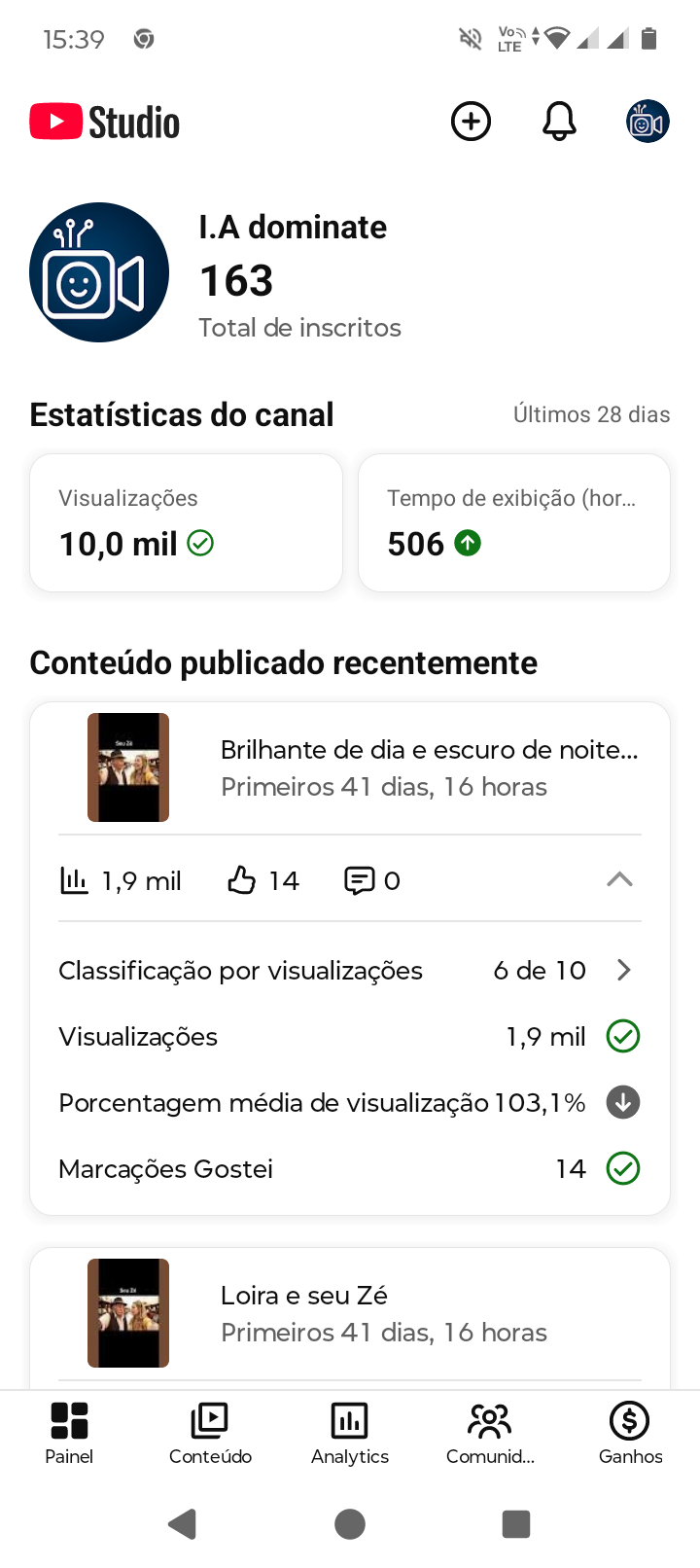Switch to the Conteúdo tab
Image resolution: width=700 pixels, height=1568 pixels.
click(x=210, y=1433)
